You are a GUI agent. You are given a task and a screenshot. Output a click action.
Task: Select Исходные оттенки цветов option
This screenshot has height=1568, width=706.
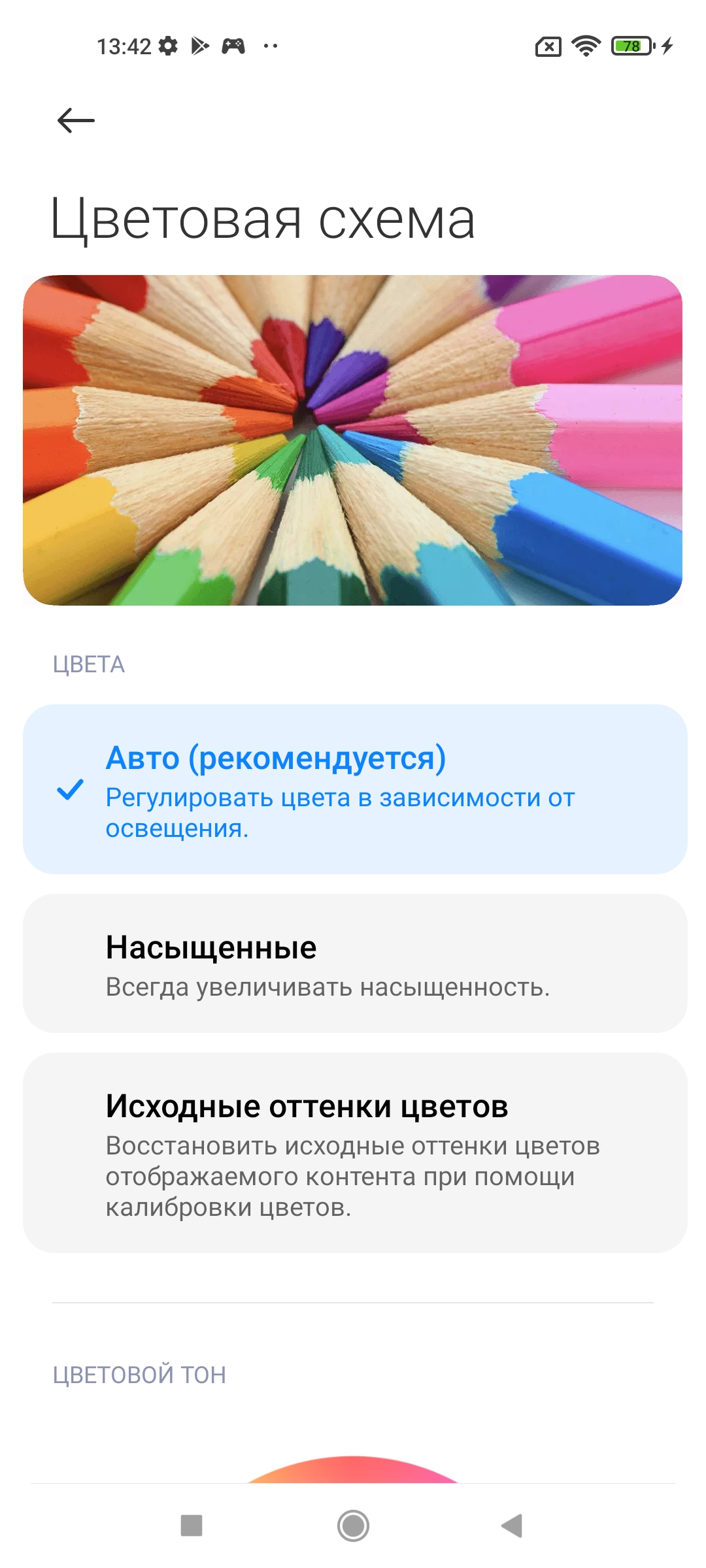point(355,1152)
